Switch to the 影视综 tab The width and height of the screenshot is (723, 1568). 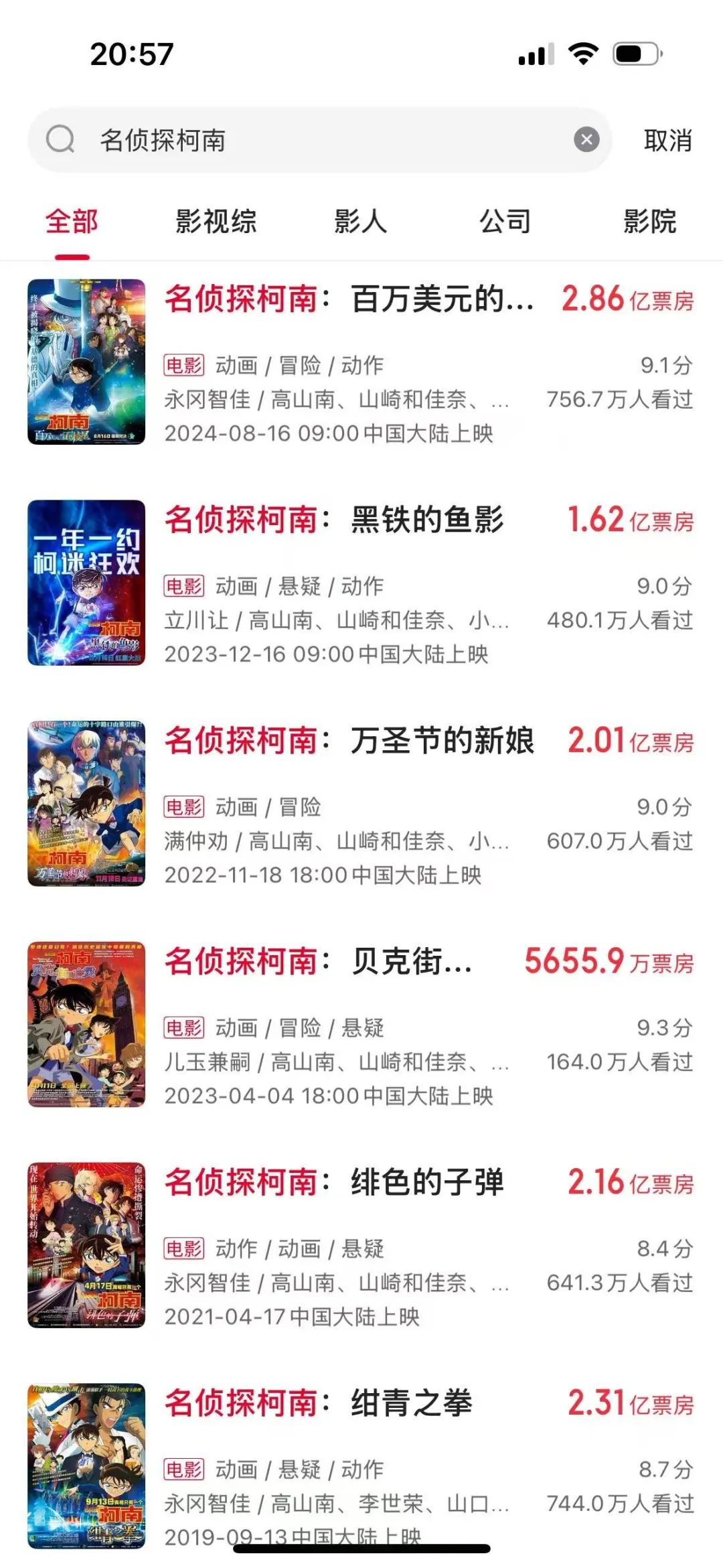(x=216, y=222)
